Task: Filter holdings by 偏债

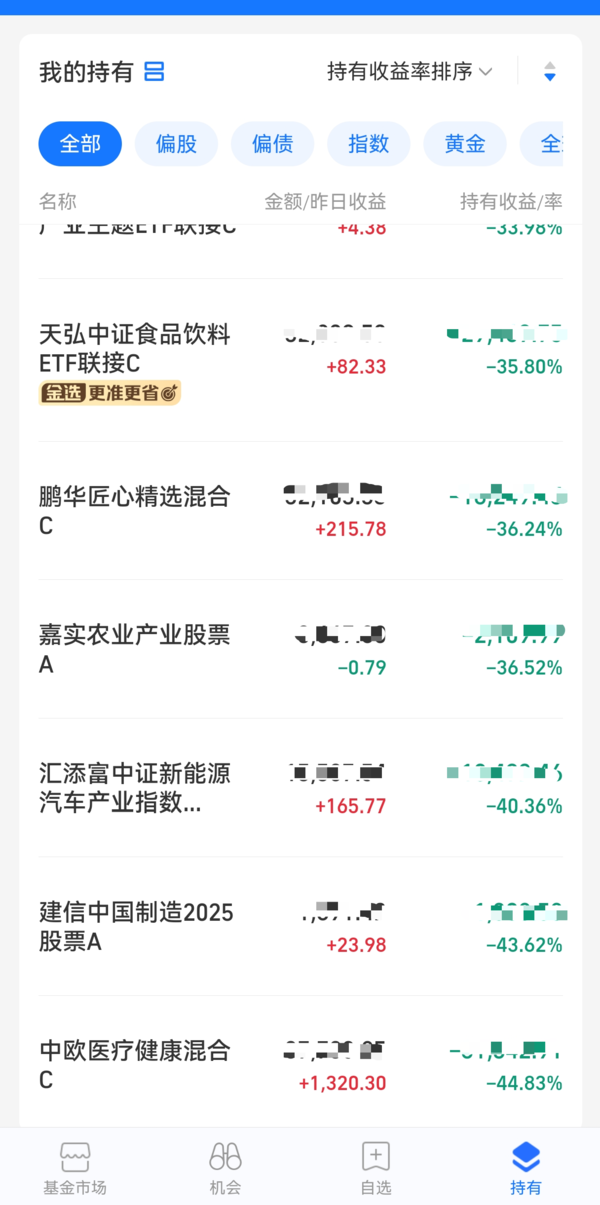Action: (x=272, y=143)
